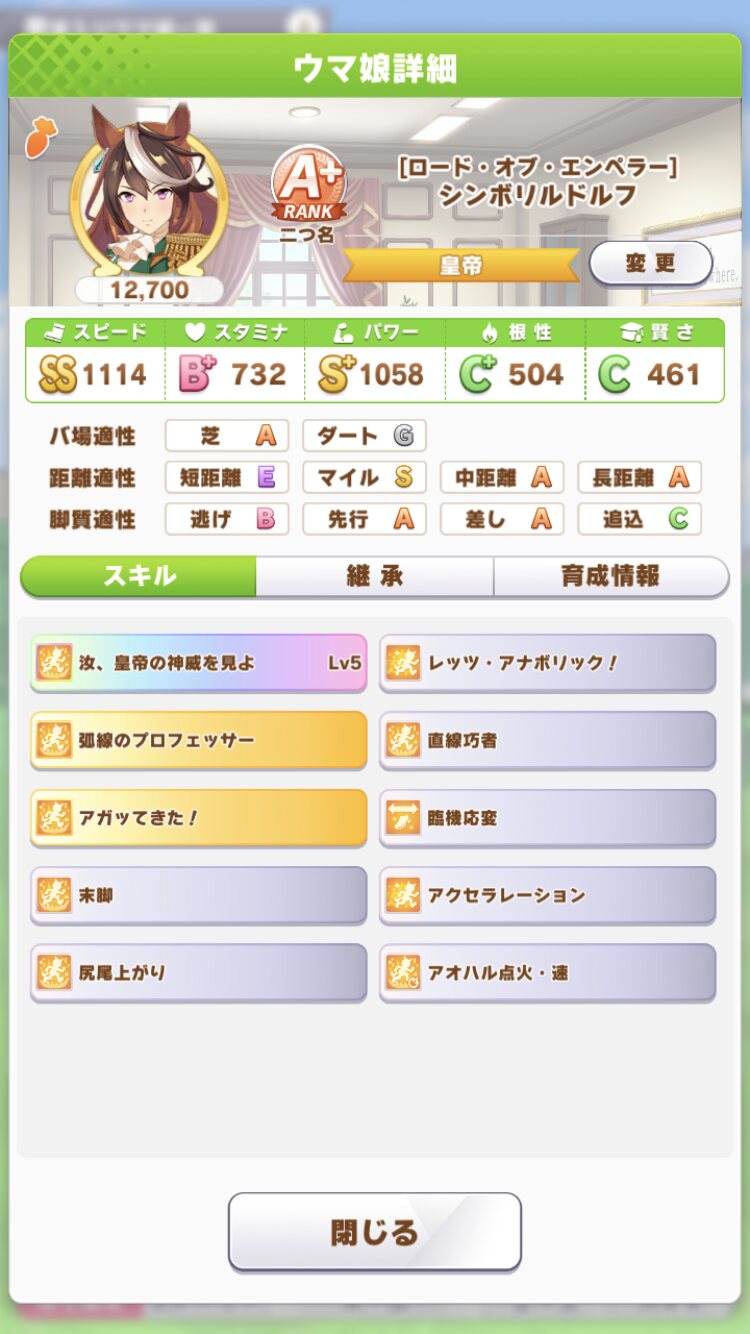View the 末脚 skill description
The height and width of the screenshot is (1334, 750).
[x=198, y=895]
